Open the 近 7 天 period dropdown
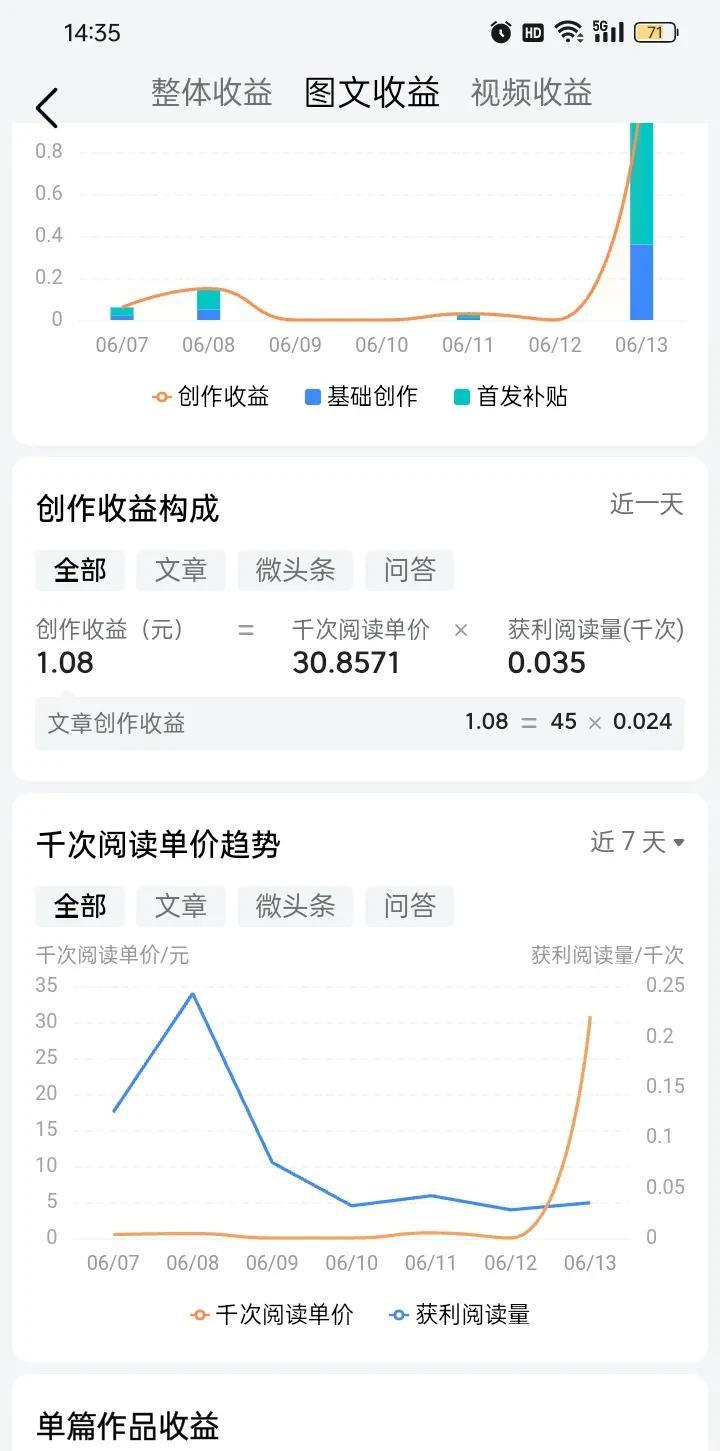Viewport: 720px width, 1451px height. [x=637, y=842]
